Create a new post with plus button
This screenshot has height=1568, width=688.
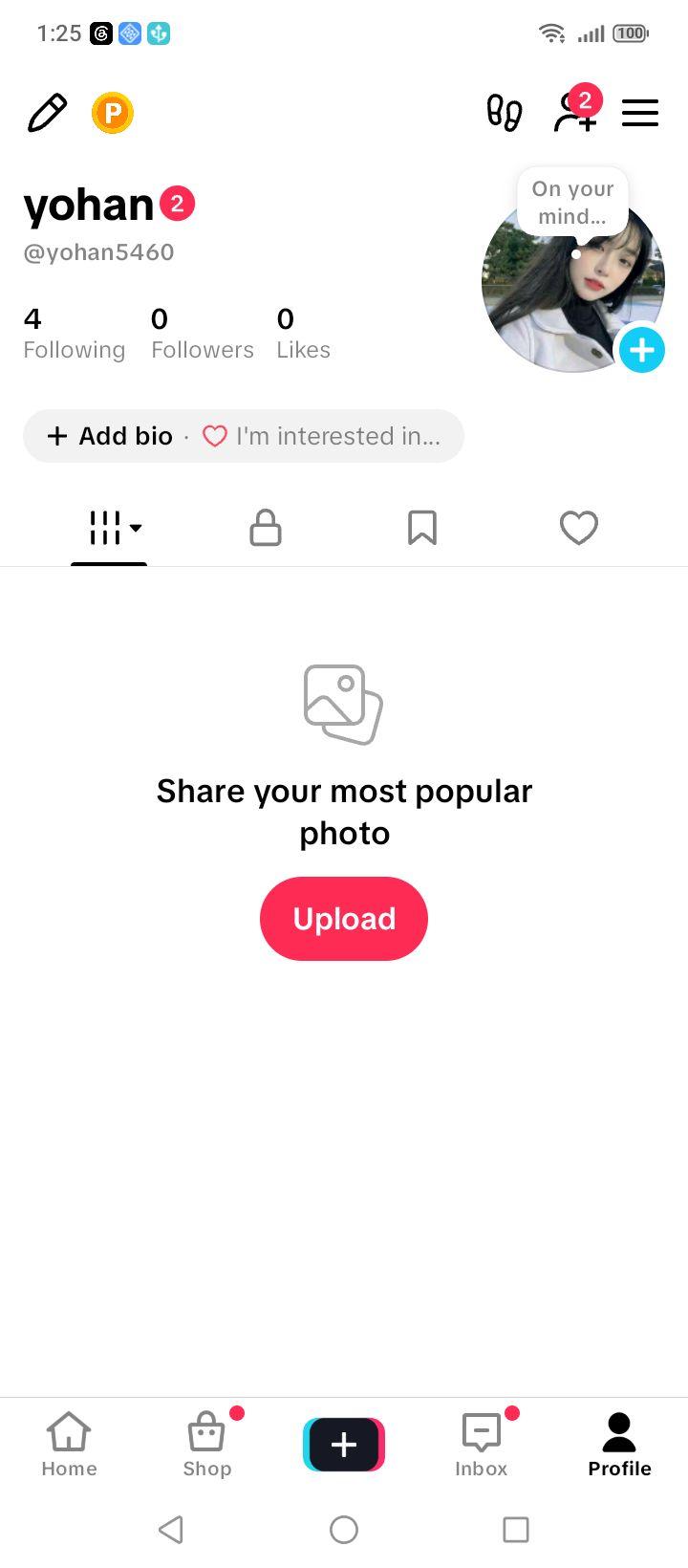point(344,1444)
